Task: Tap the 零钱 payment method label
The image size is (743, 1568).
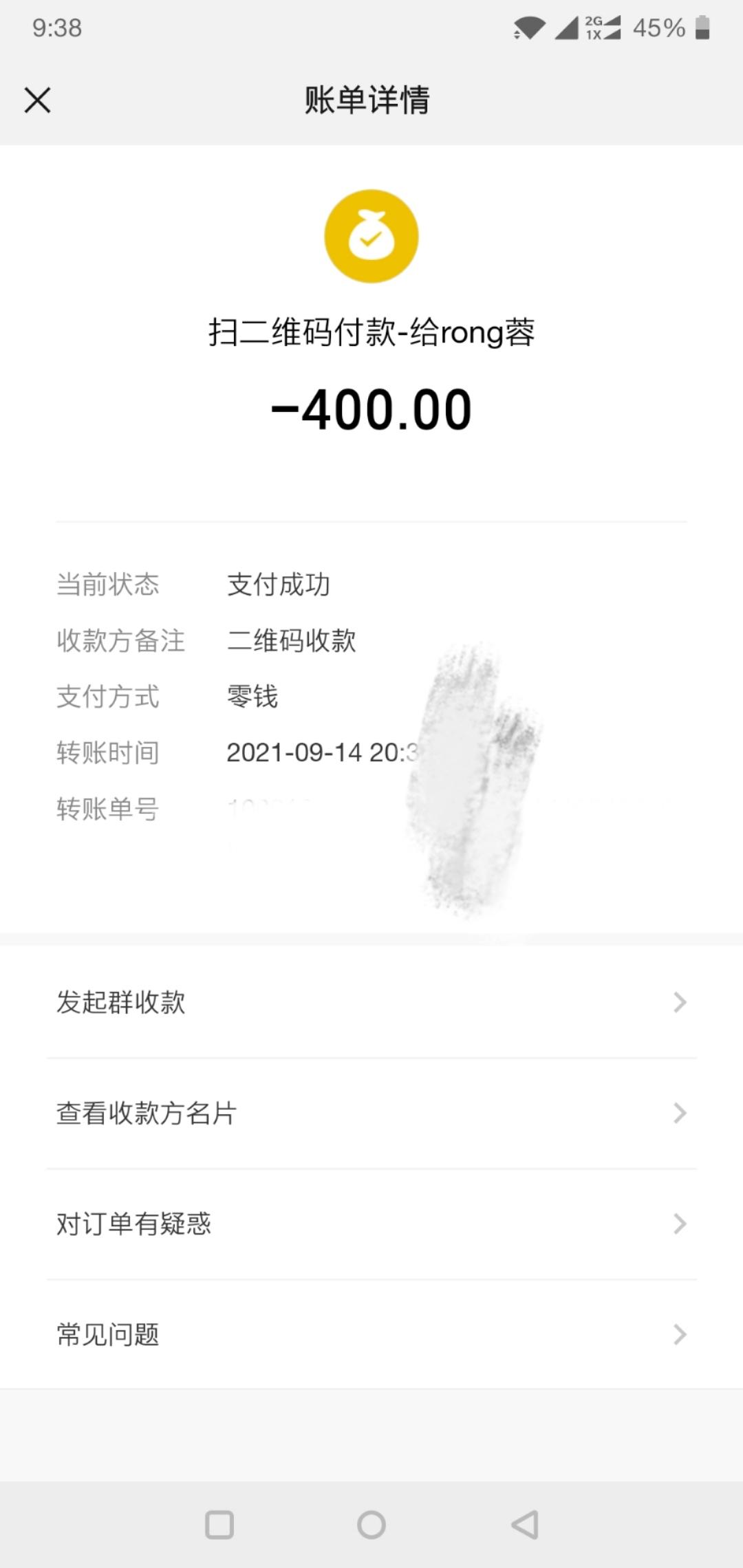Action: point(252,696)
